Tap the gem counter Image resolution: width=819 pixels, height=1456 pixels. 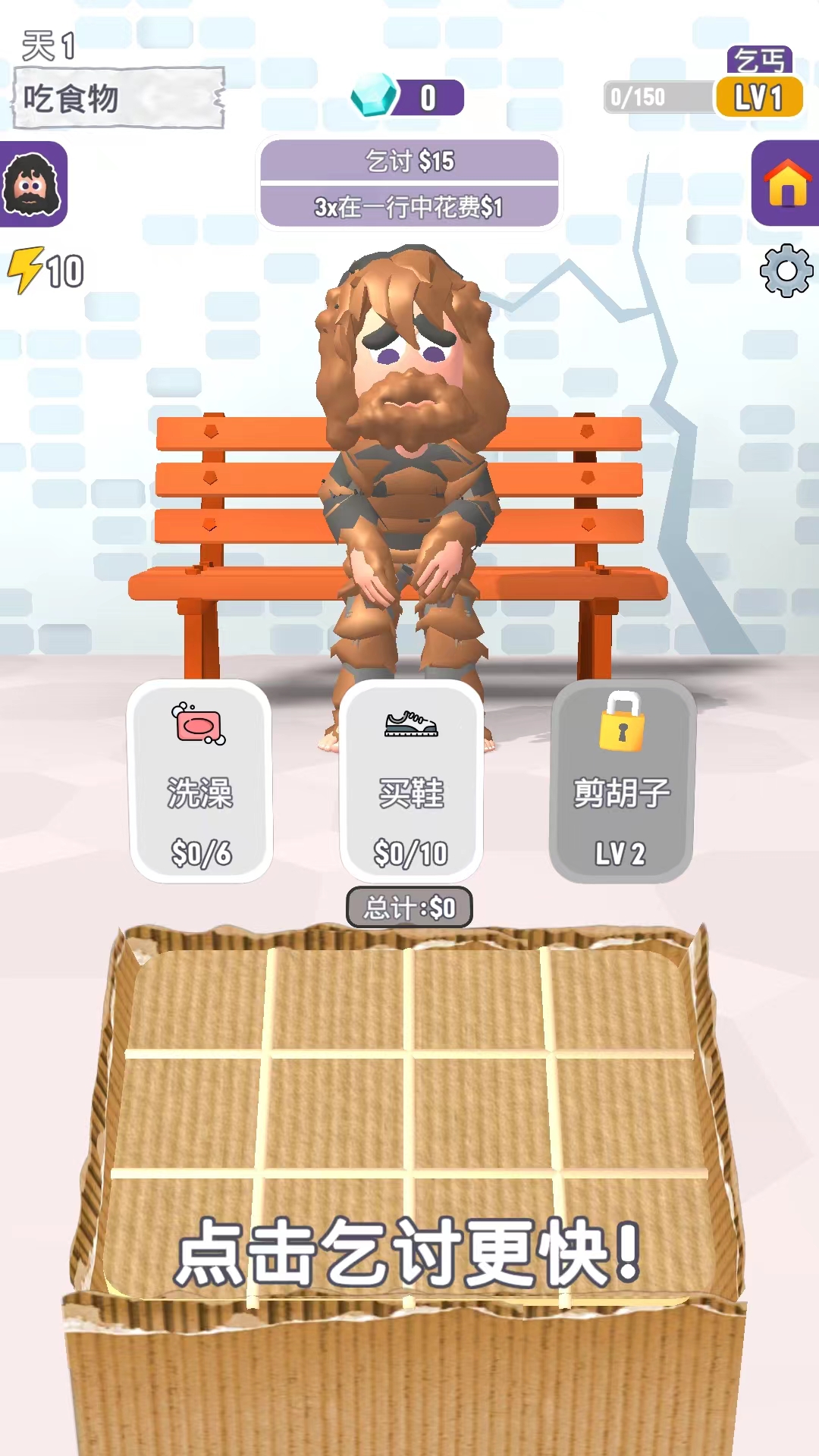(x=408, y=97)
